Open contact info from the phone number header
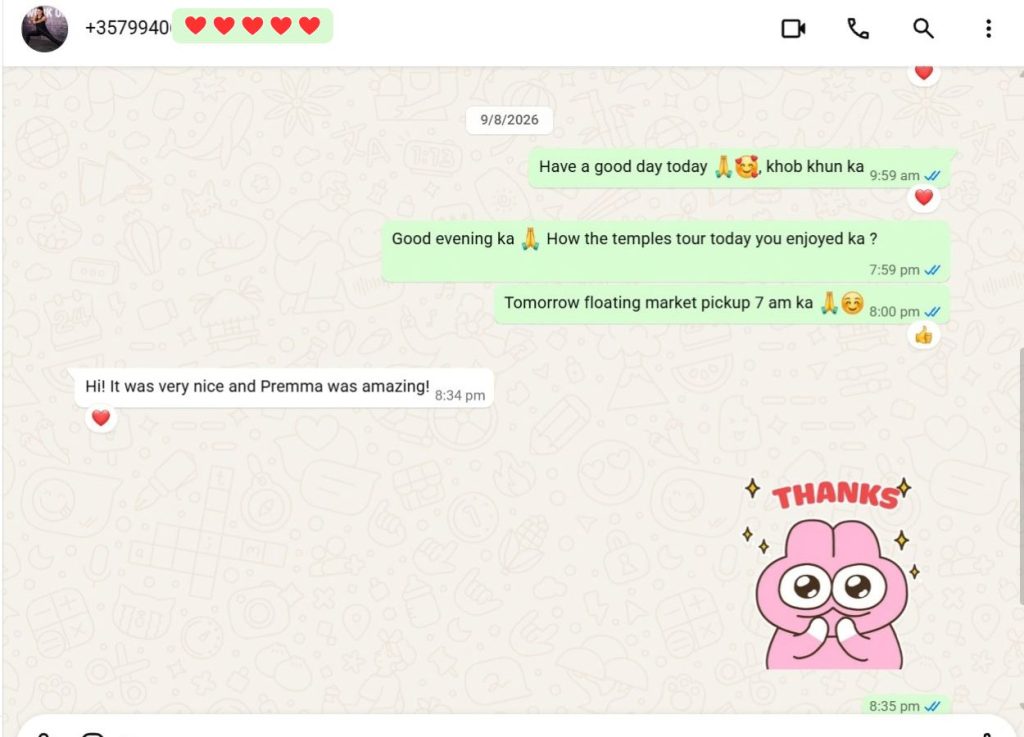Screen dimensions: 1024x737 pyautogui.click(x=127, y=28)
